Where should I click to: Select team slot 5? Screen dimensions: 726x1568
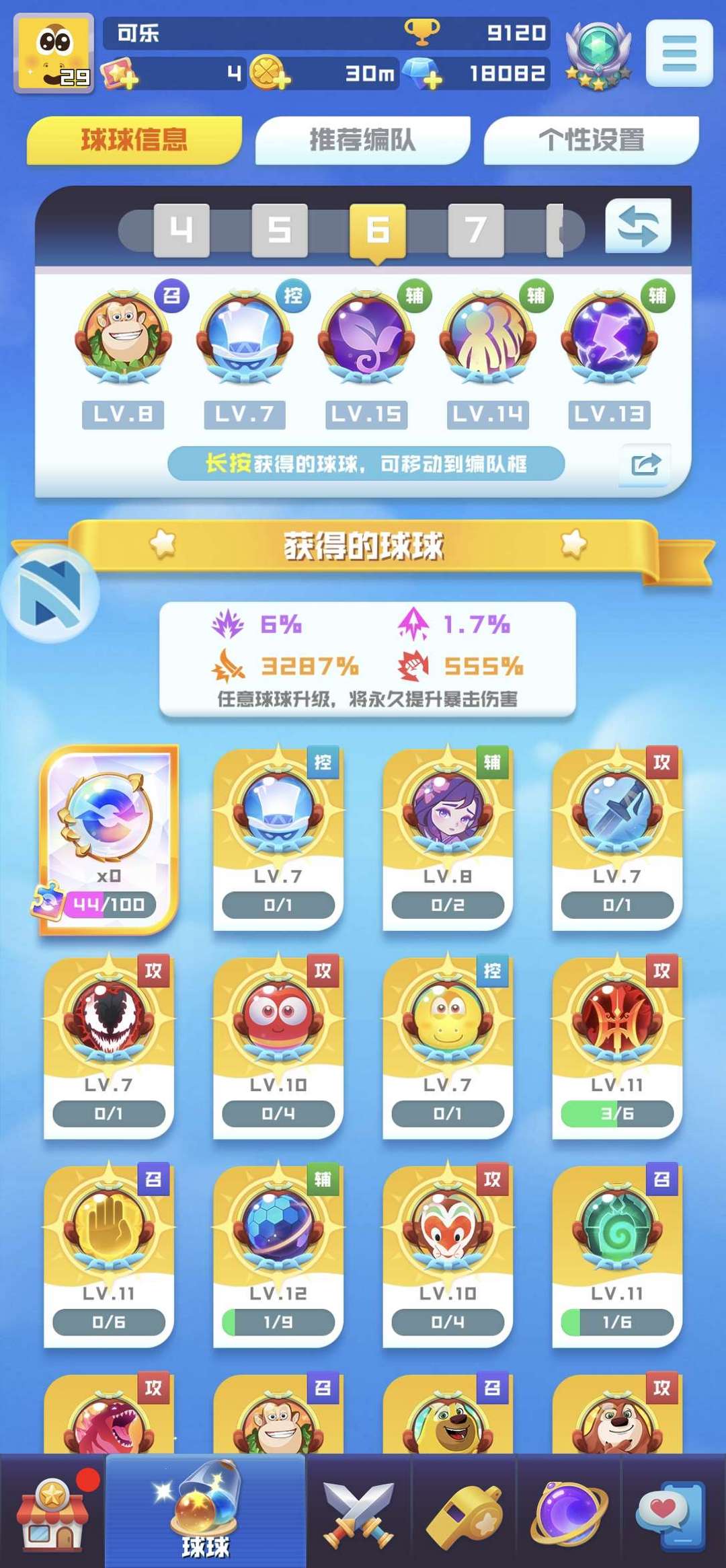(x=280, y=230)
